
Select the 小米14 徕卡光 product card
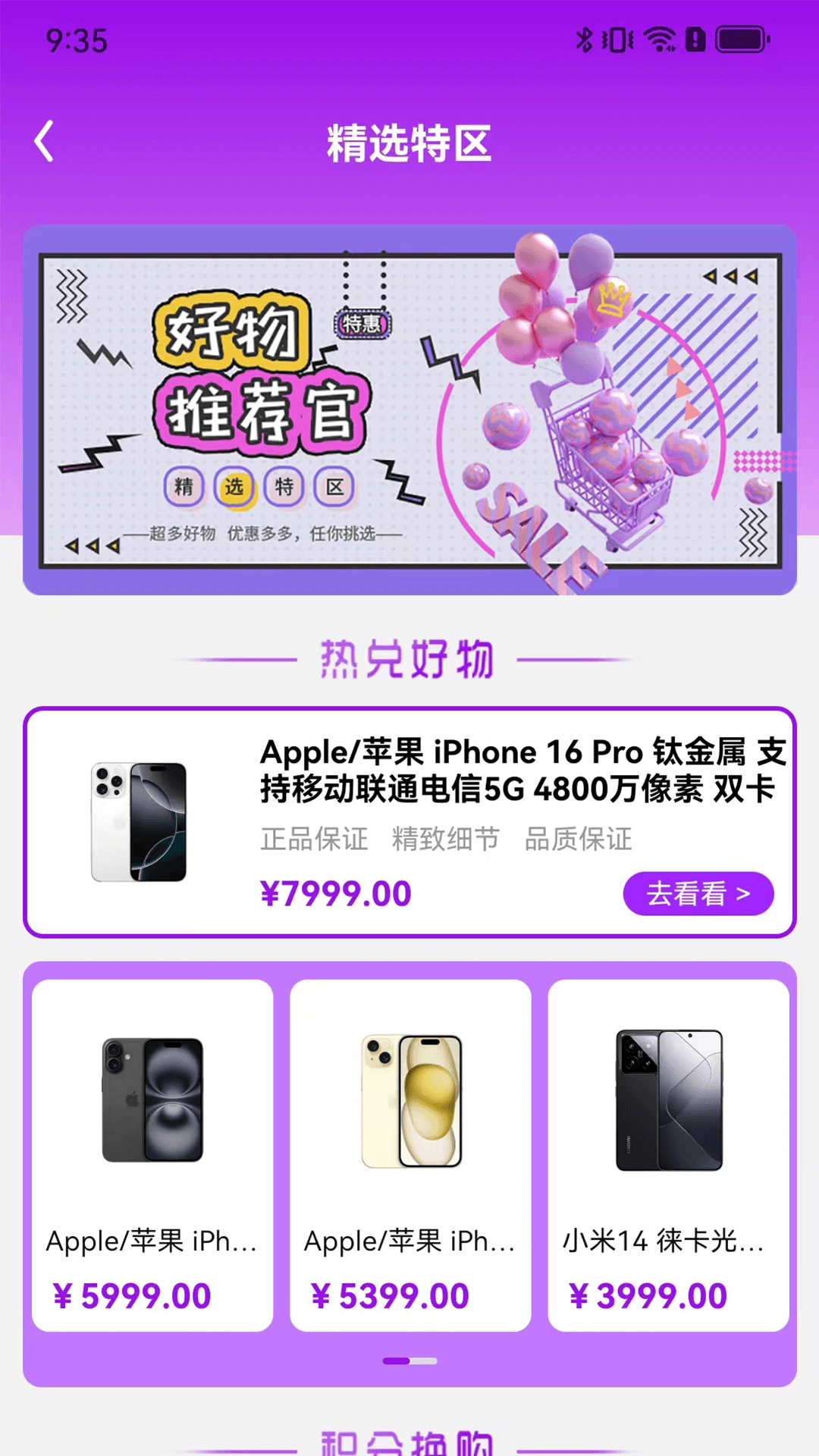(x=668, y=1155)
